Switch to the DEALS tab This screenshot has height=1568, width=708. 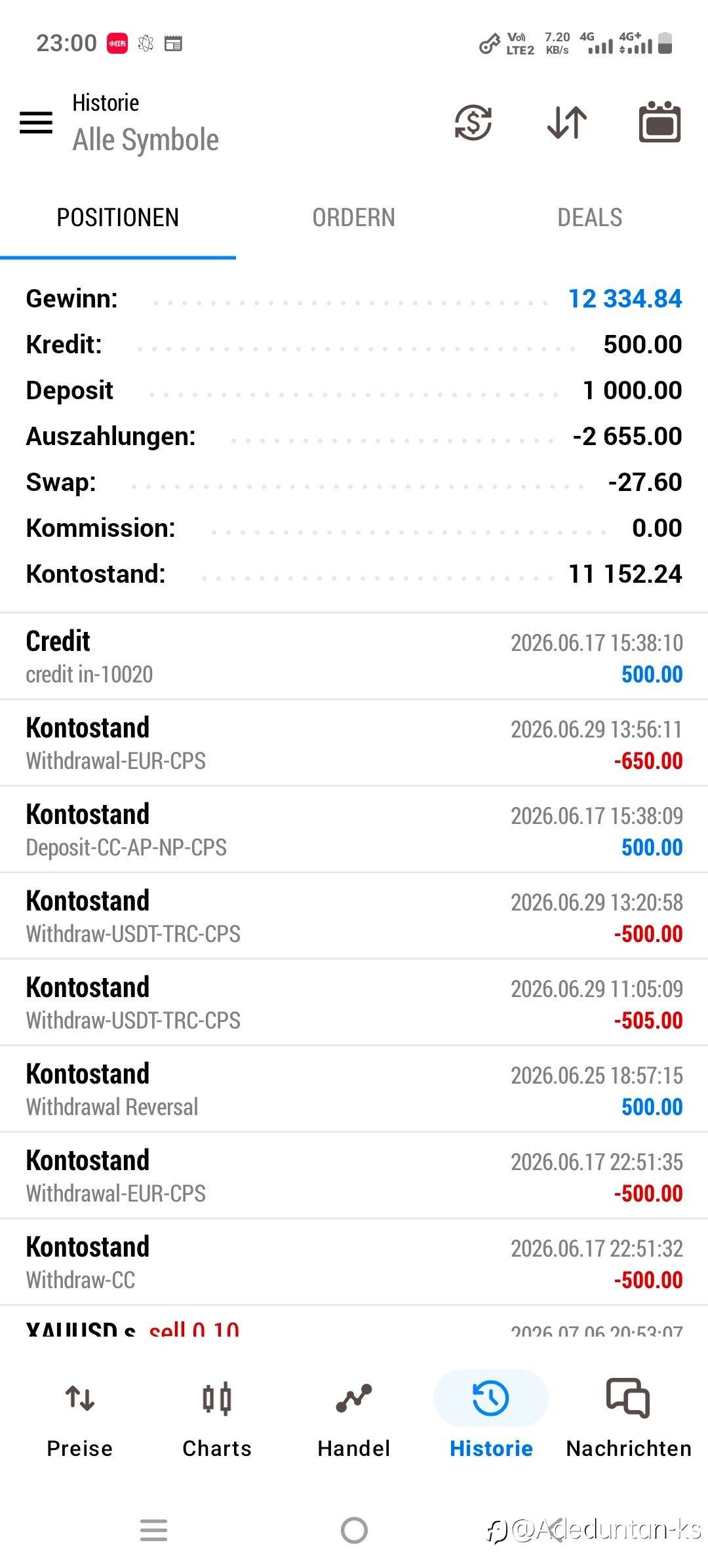coord(590,218)
